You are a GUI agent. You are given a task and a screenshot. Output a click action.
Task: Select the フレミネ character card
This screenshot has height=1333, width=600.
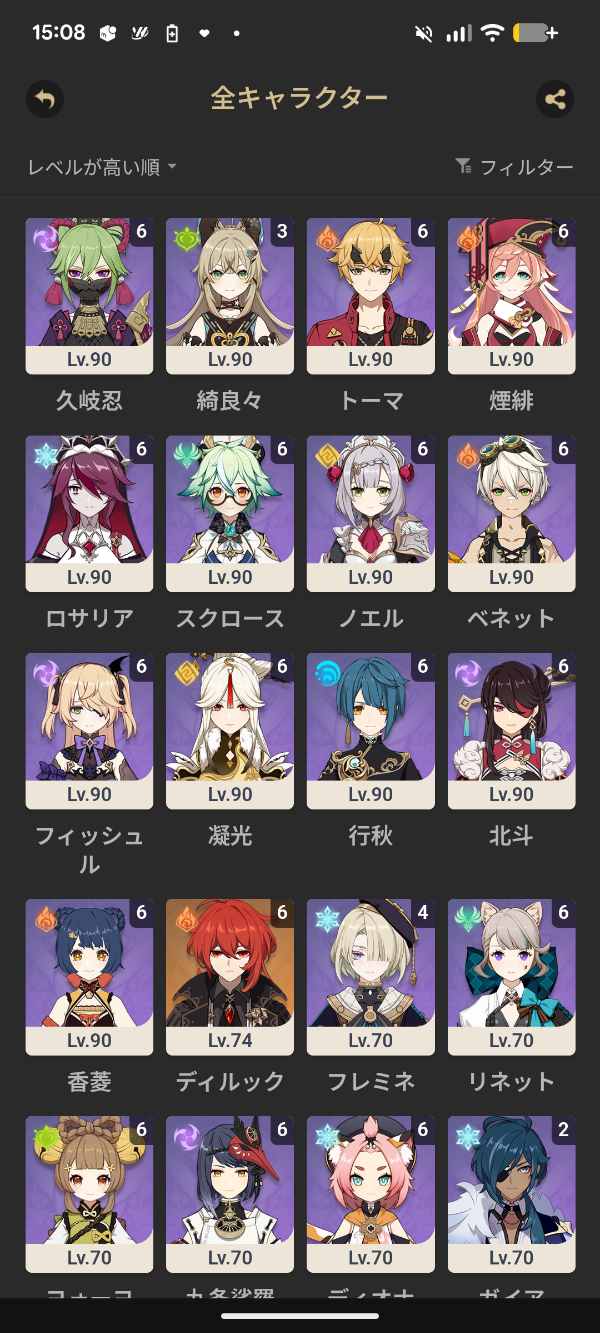tap(371, 977)
